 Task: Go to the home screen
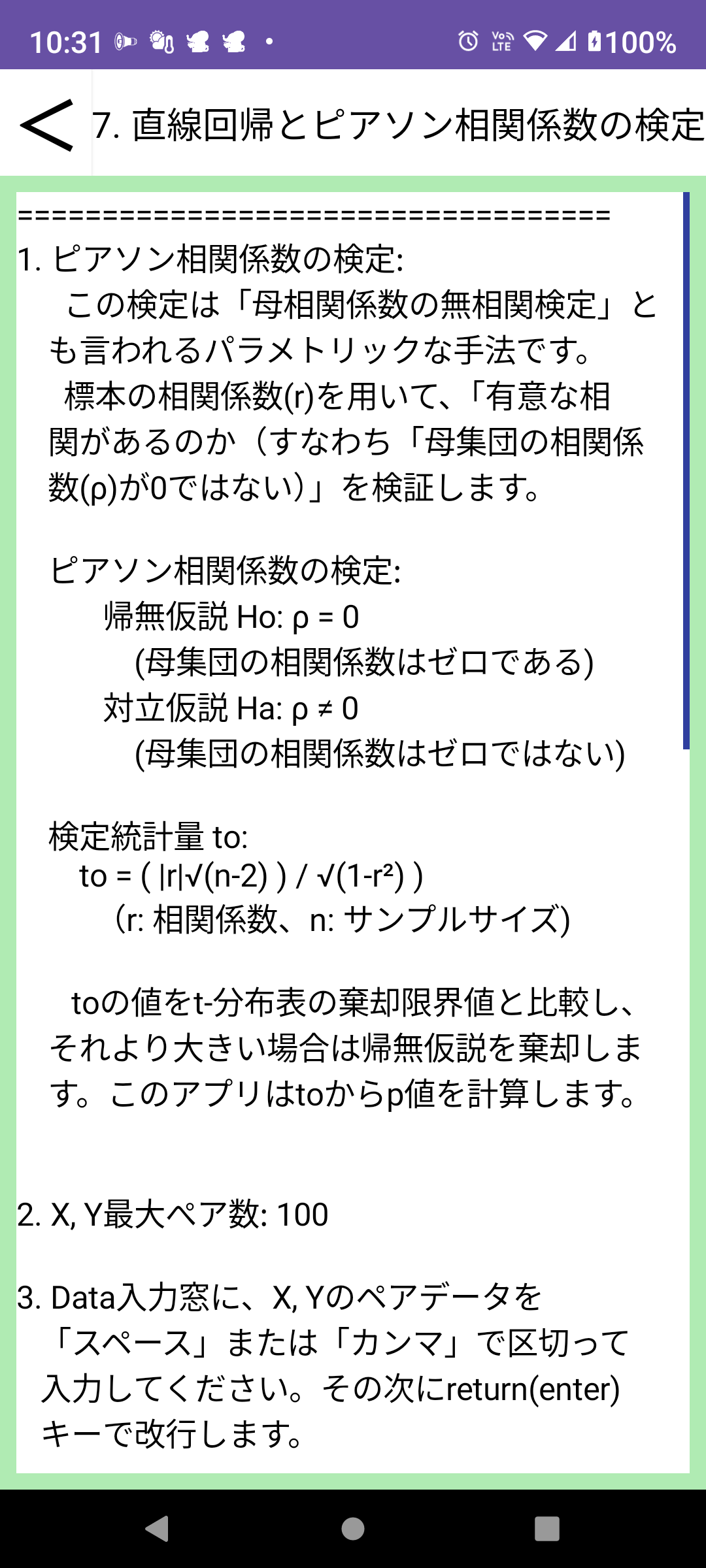[x=353, y=1529]
